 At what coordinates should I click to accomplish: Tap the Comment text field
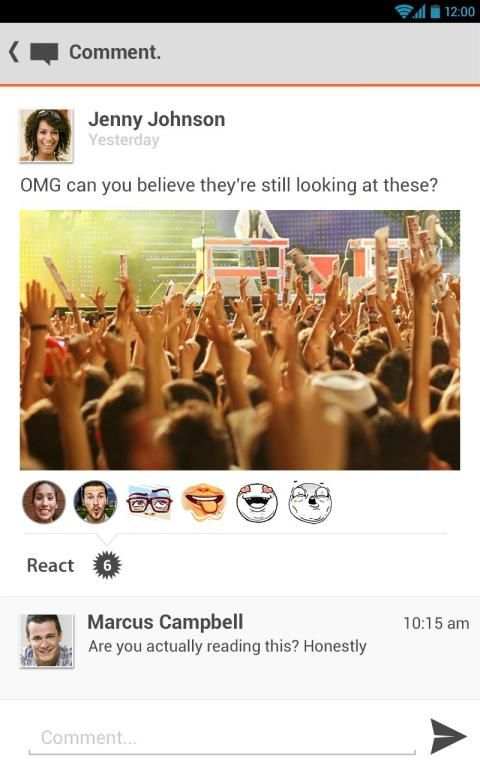(x=221, y=738)
